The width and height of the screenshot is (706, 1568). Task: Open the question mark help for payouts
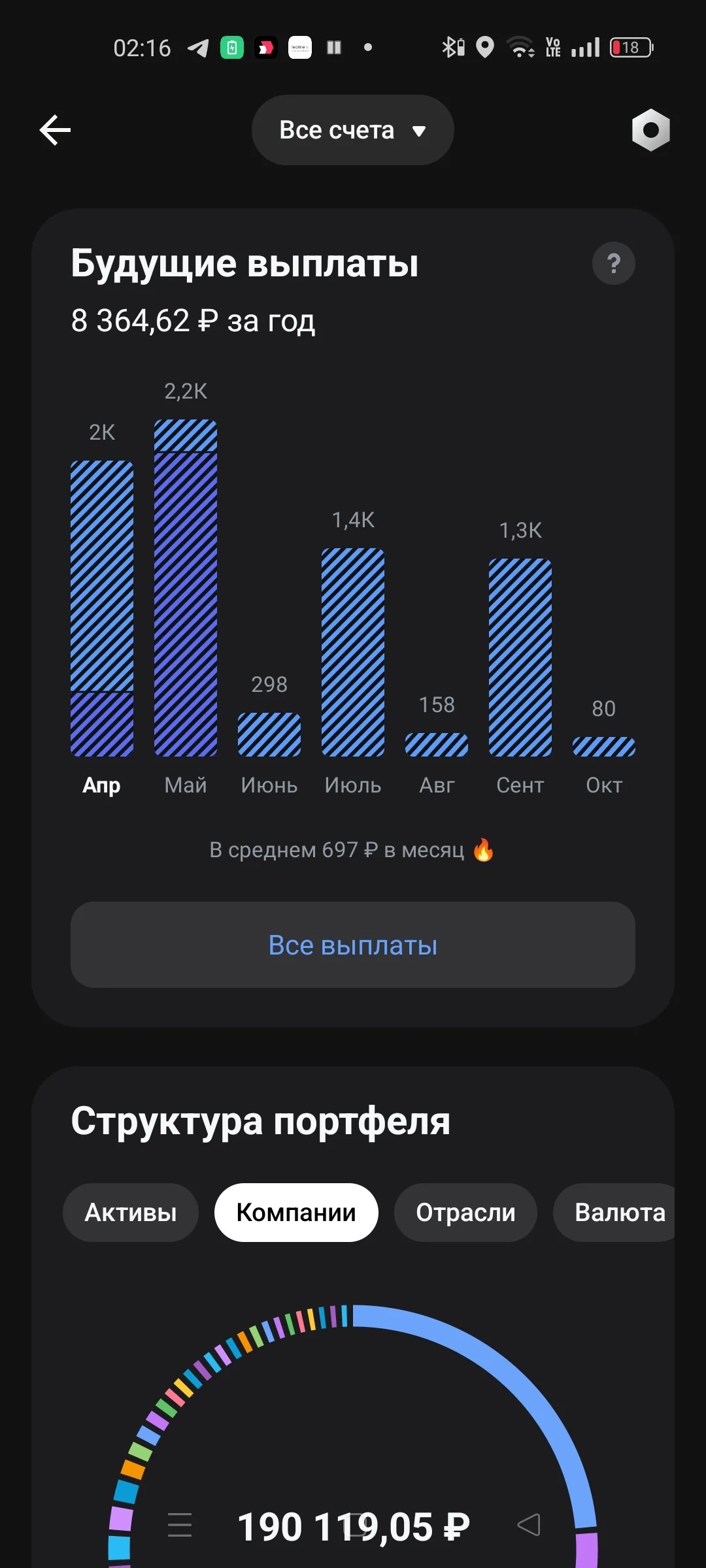[613, 263]
